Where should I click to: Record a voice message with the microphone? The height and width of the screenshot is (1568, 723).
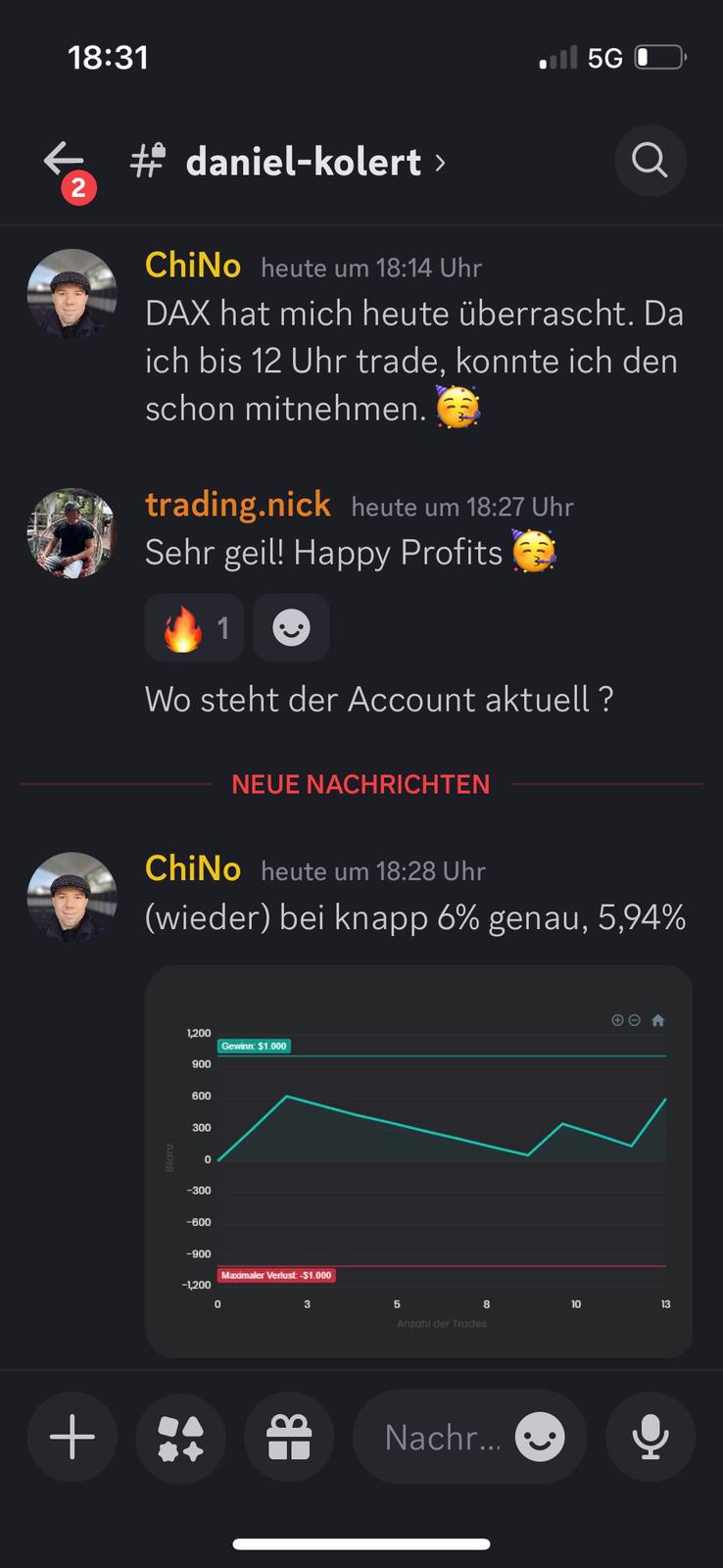tap(650, 1438)
